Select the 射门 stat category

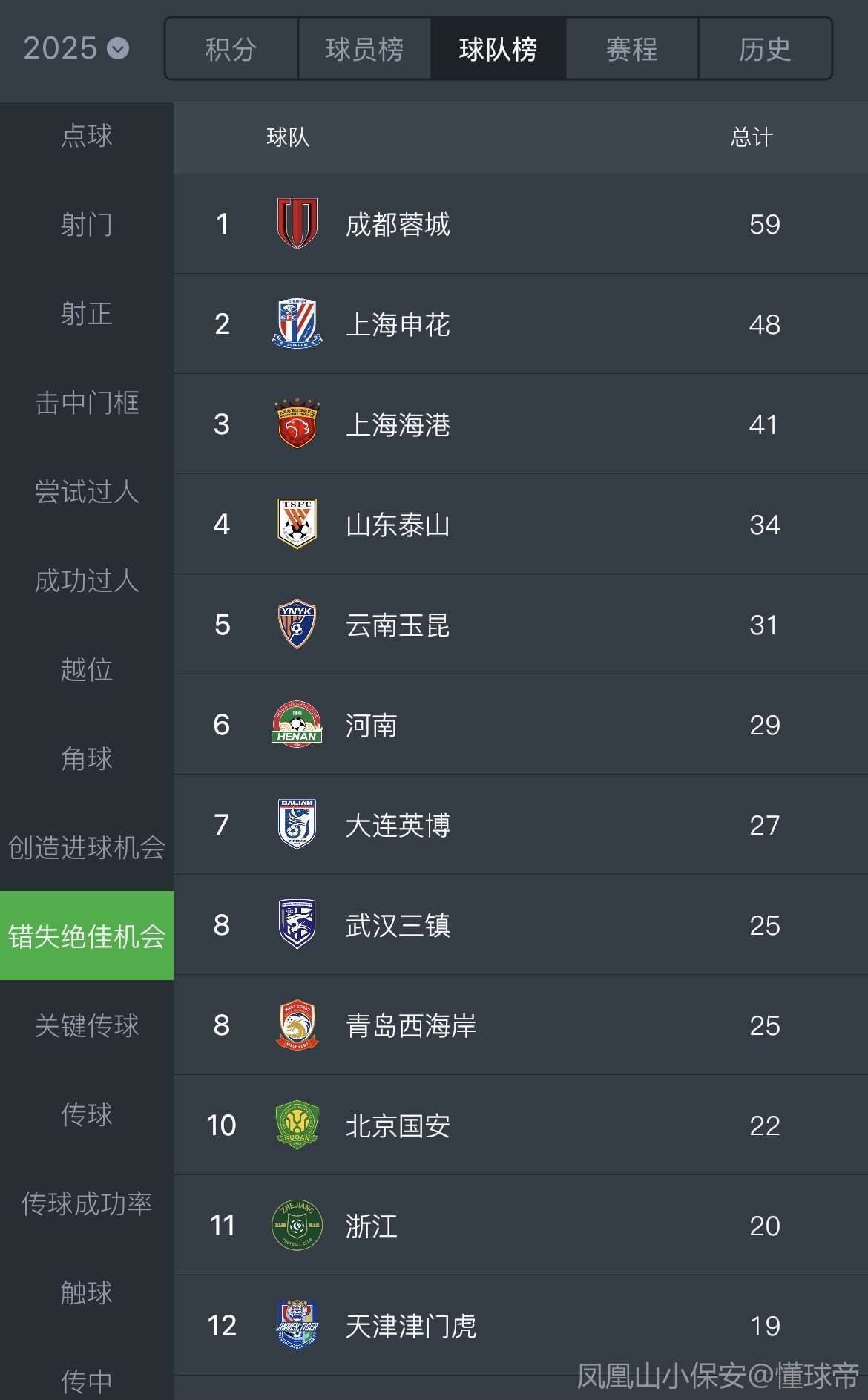click(x=87, y=224)
